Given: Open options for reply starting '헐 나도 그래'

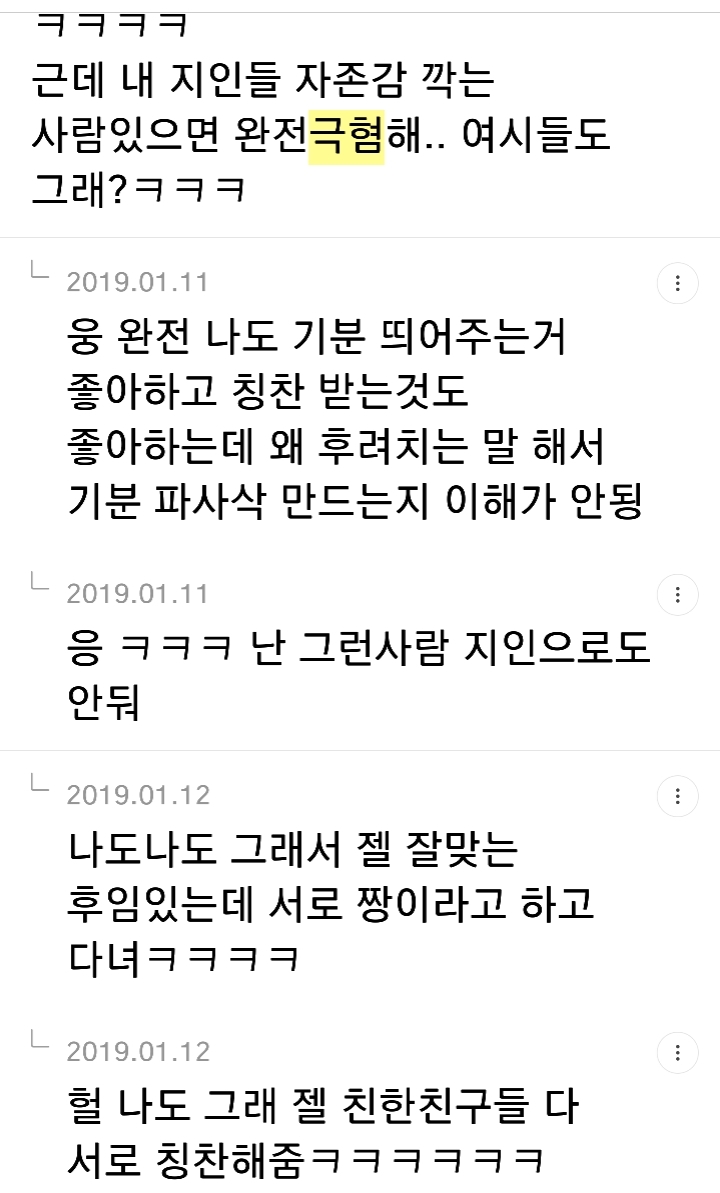Looking at the screenshot, I should 677,1054.
